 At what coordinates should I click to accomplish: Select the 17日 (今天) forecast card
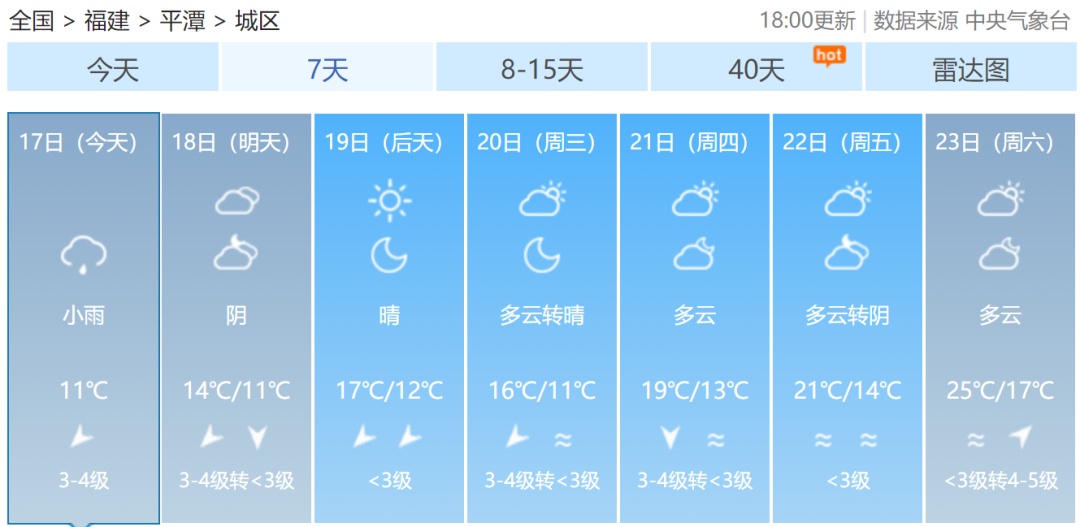[83, 317]
